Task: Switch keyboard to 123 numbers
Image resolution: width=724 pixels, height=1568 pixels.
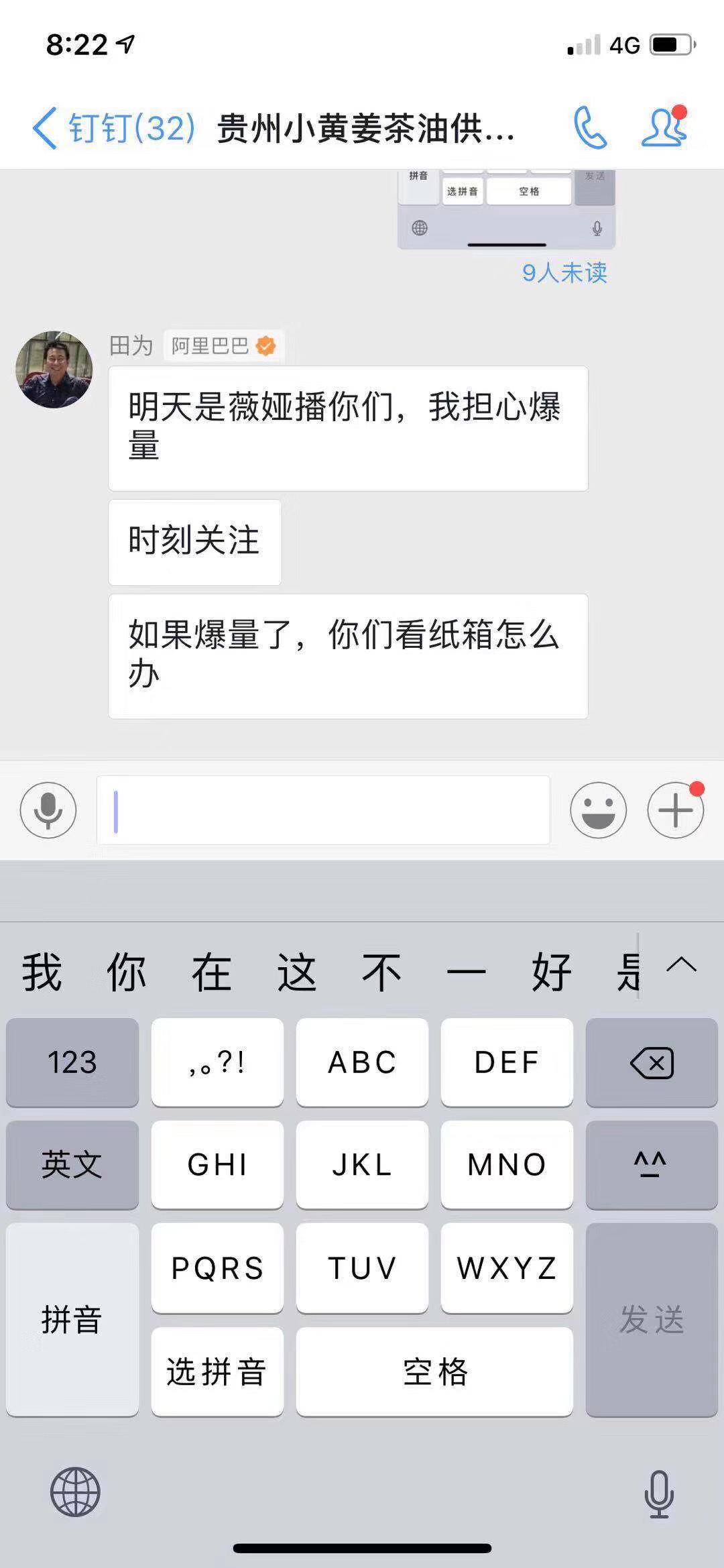Action: (x=72, y=1063)
